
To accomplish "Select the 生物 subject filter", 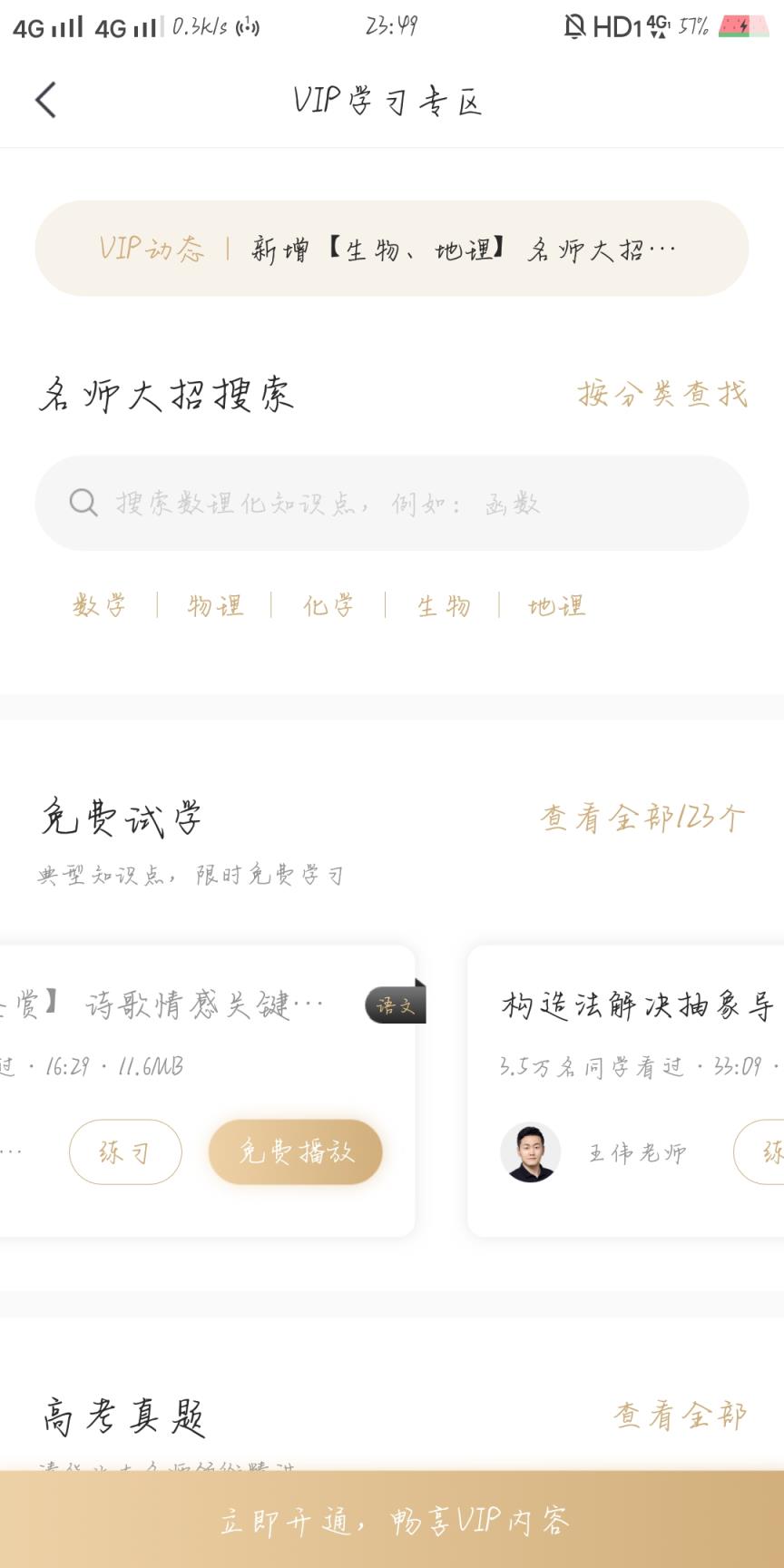I will coord(443,604).
